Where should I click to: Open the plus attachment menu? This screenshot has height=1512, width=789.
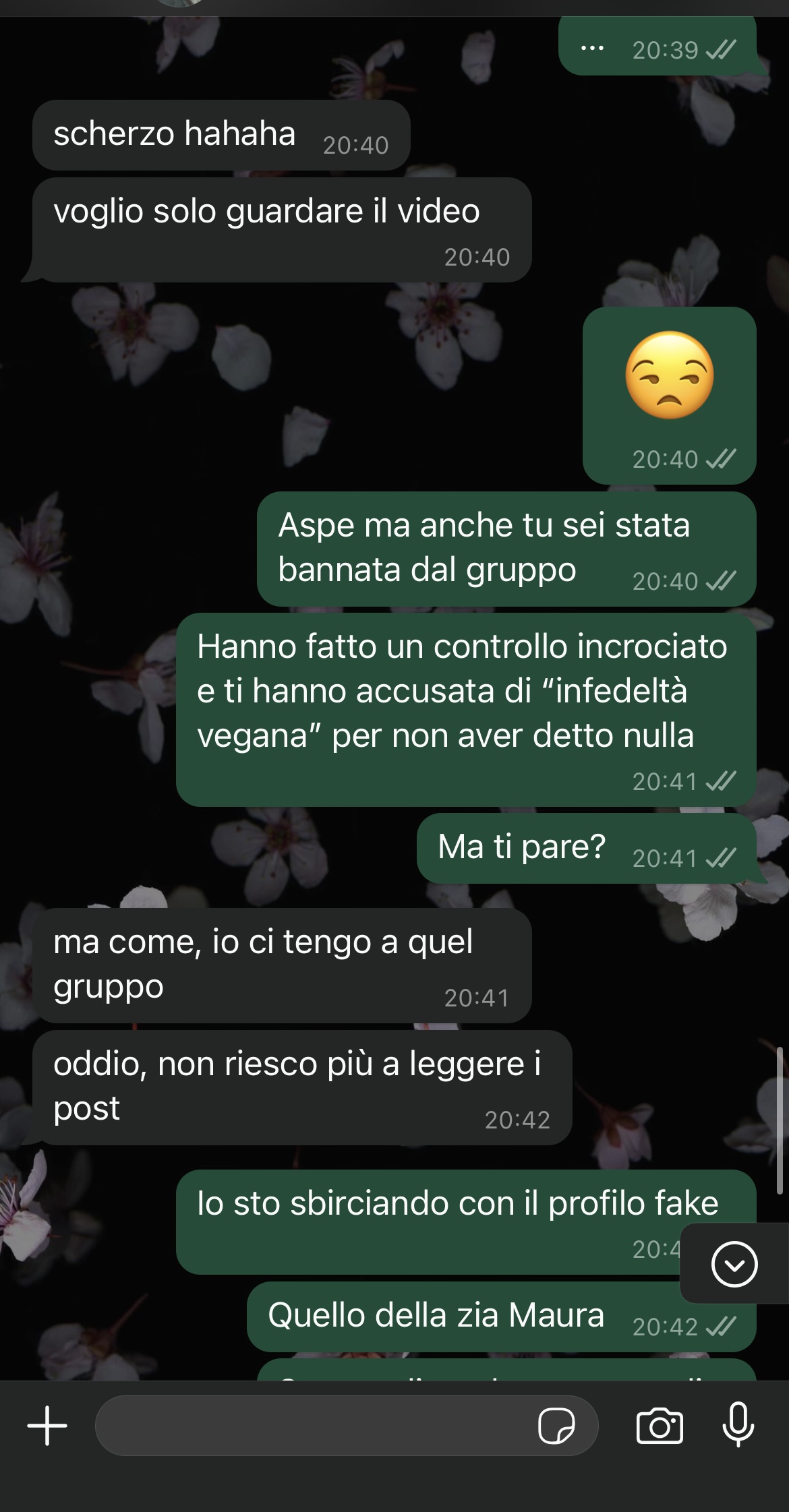coord(47,1426)
